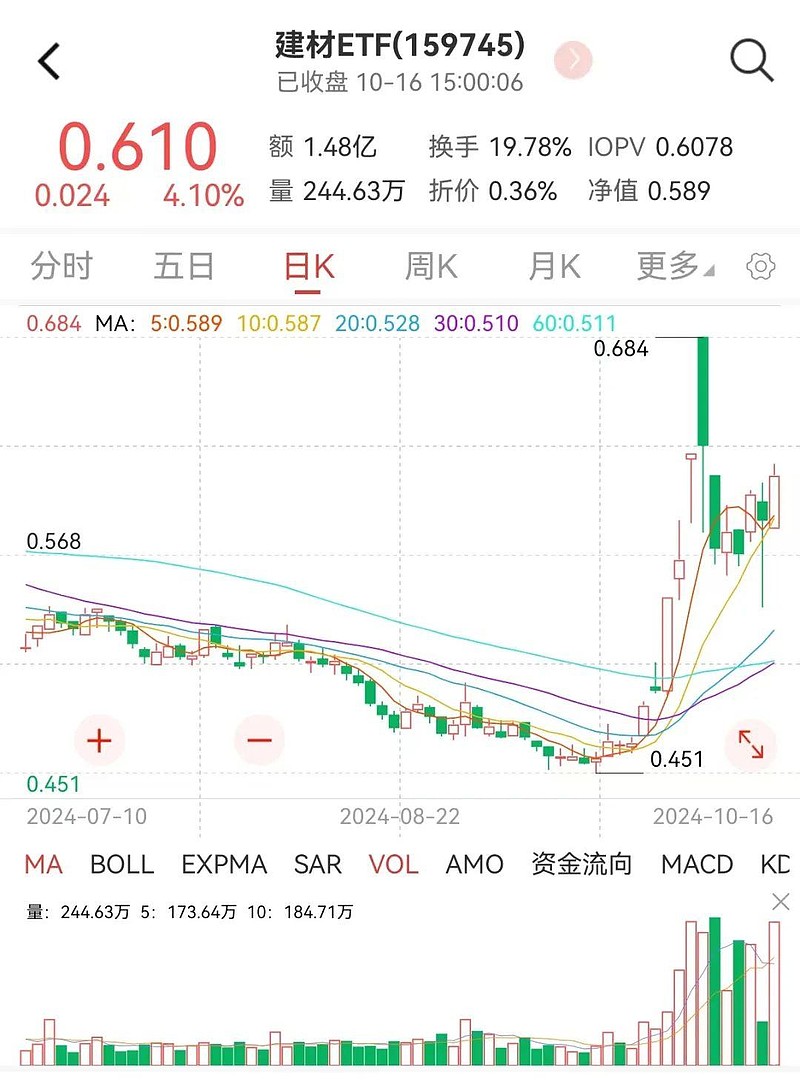
Task: Open chart settings gear
Action: point(760,267)
